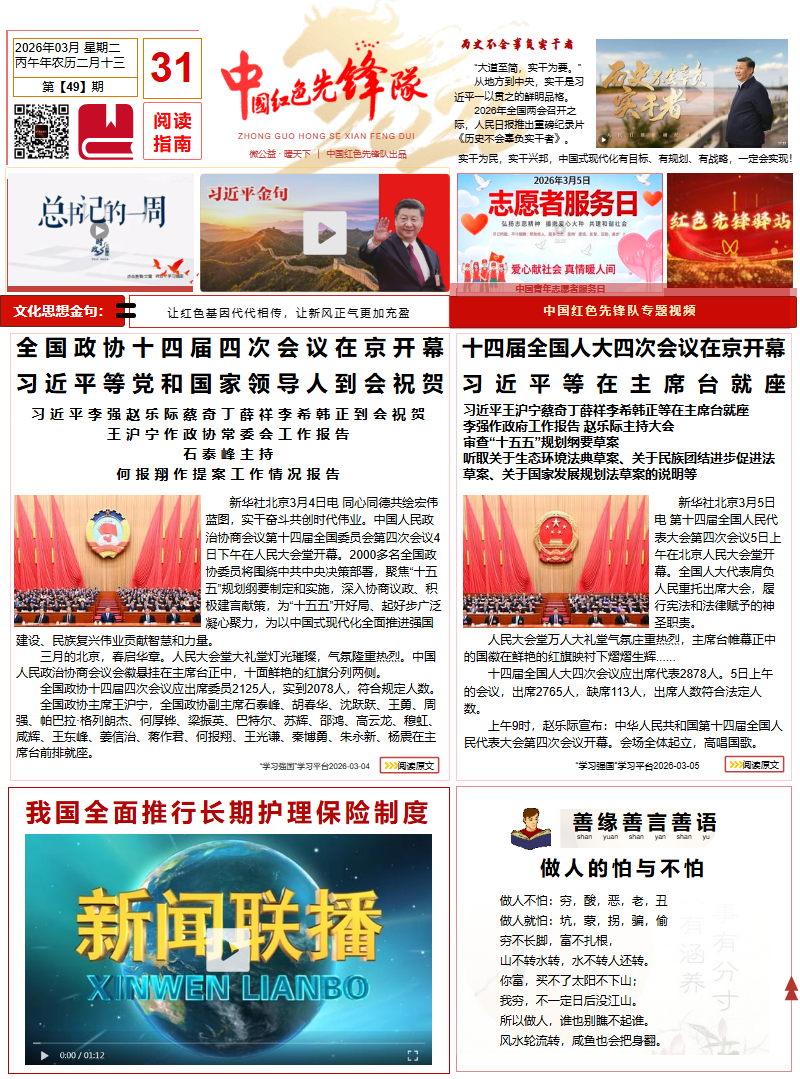Play the 总书记的一周 video
800x1079 pixels.
pos(98,232)
